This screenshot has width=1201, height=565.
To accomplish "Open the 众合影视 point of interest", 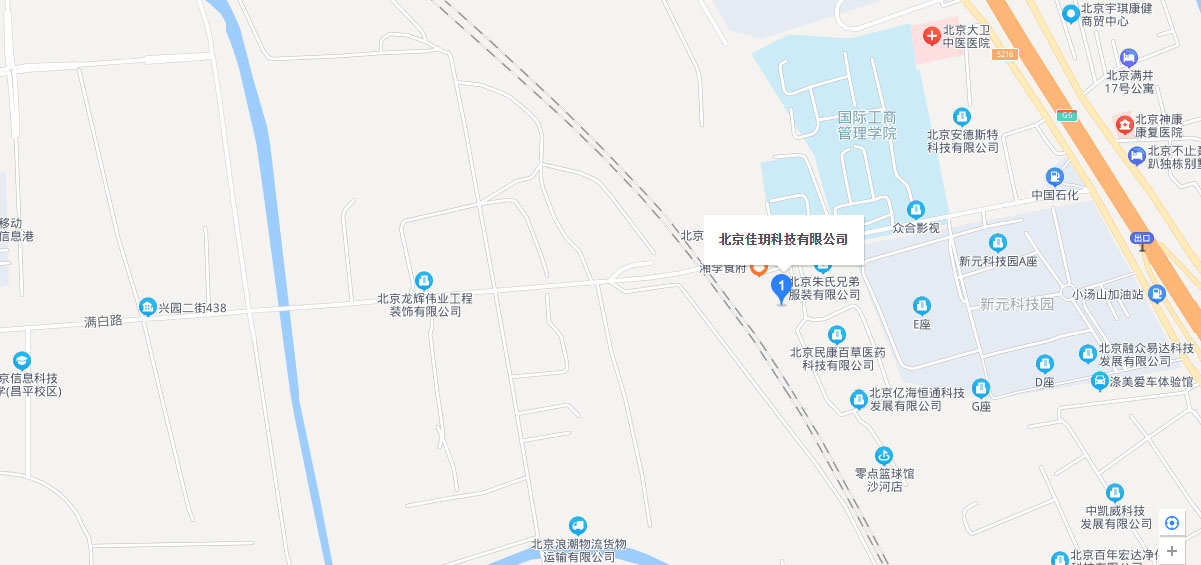I will pyautogui.click(x=915, y=210).
